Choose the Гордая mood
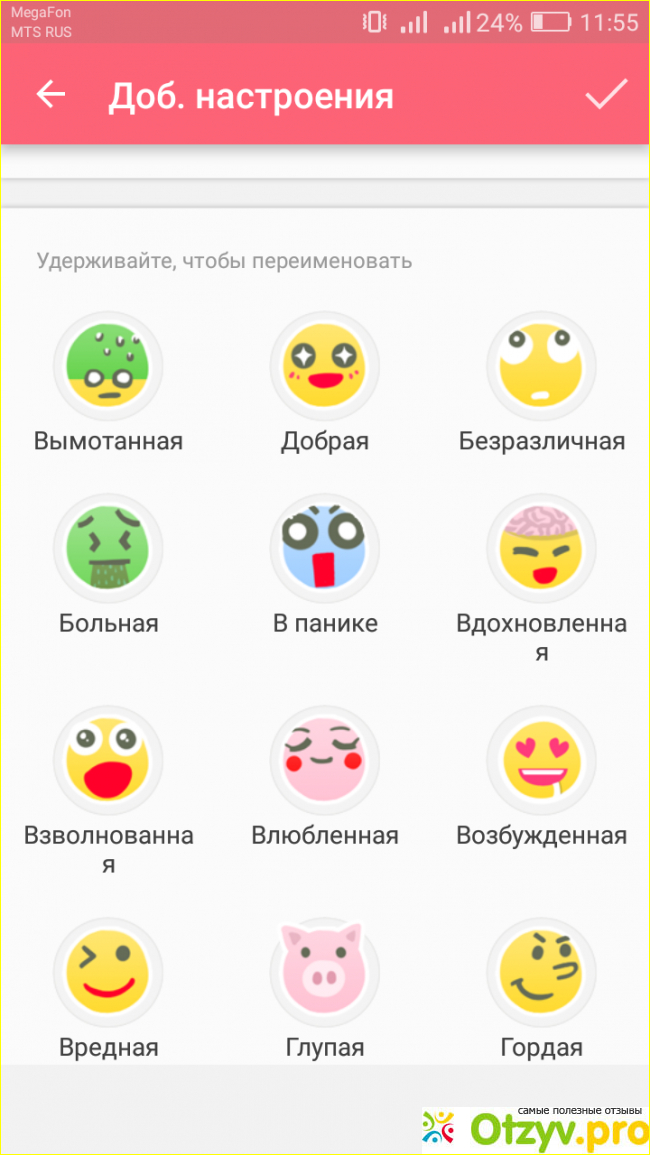 (x=541, y=972)
